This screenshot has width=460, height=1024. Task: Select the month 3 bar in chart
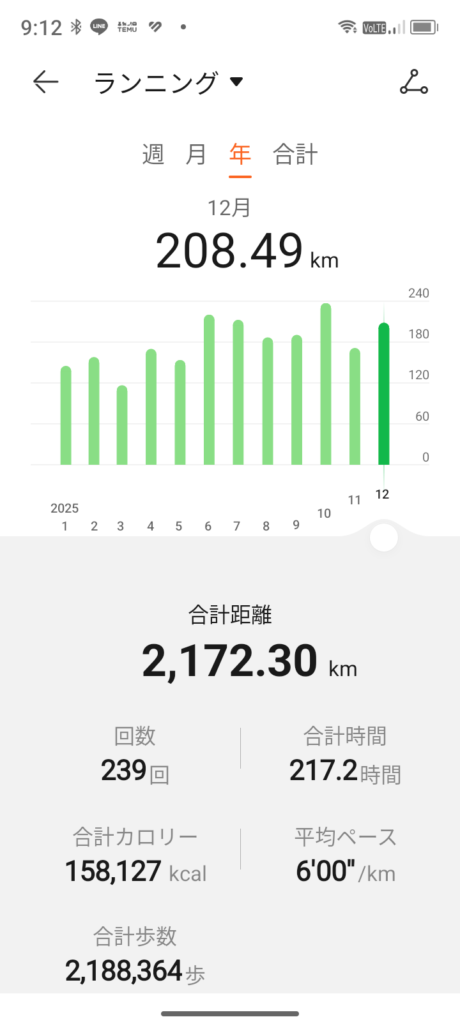122,425
